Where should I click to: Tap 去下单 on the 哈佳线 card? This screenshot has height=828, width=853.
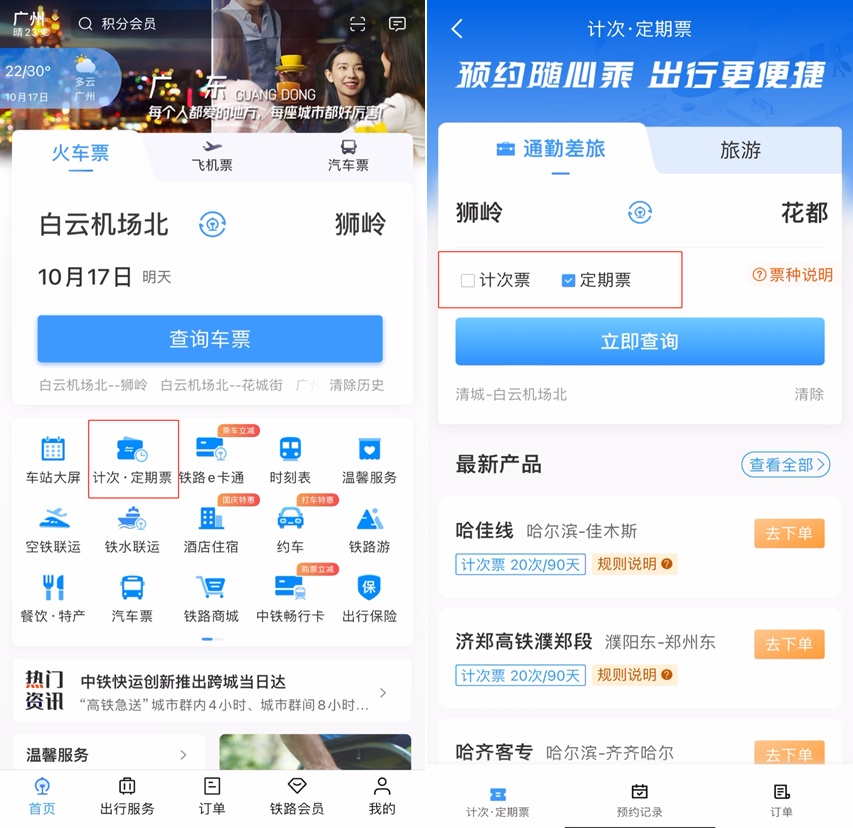(x=789, y=533)
